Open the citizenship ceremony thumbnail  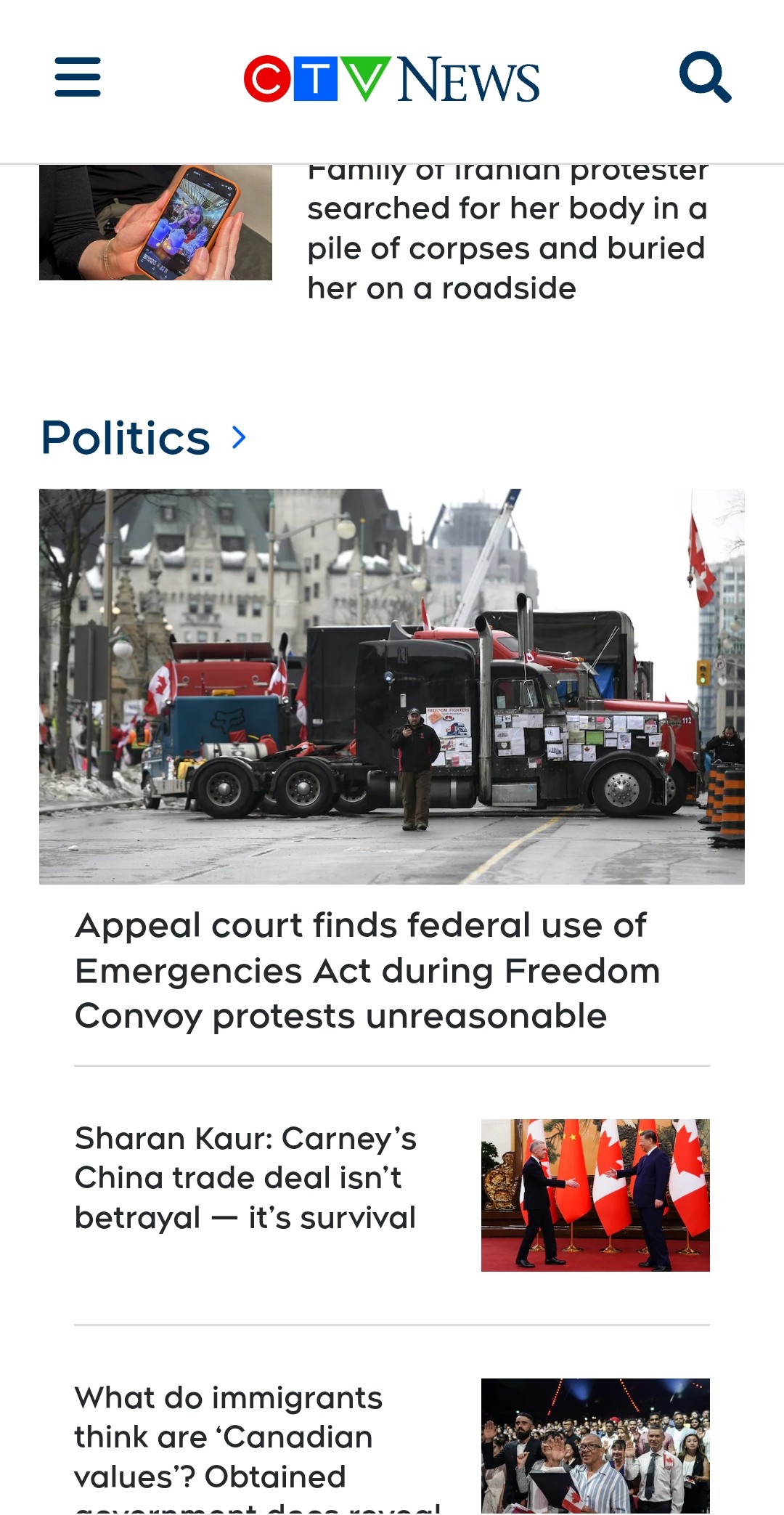click(595, 1445)
